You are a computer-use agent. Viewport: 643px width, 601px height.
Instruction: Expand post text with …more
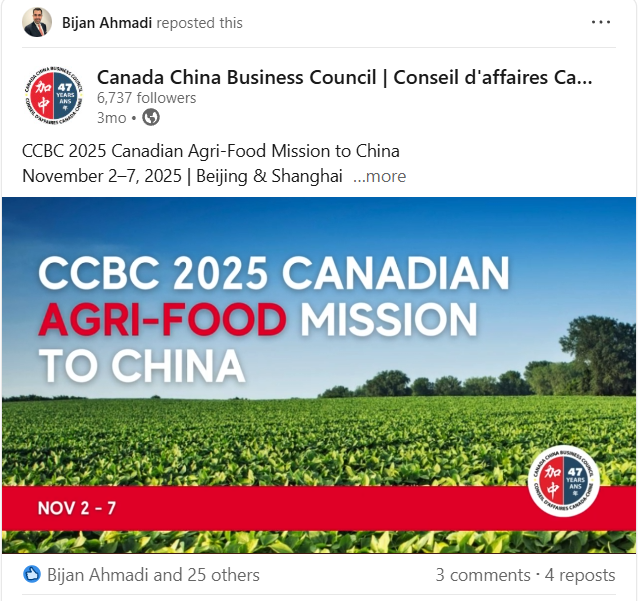click(379, 176)
